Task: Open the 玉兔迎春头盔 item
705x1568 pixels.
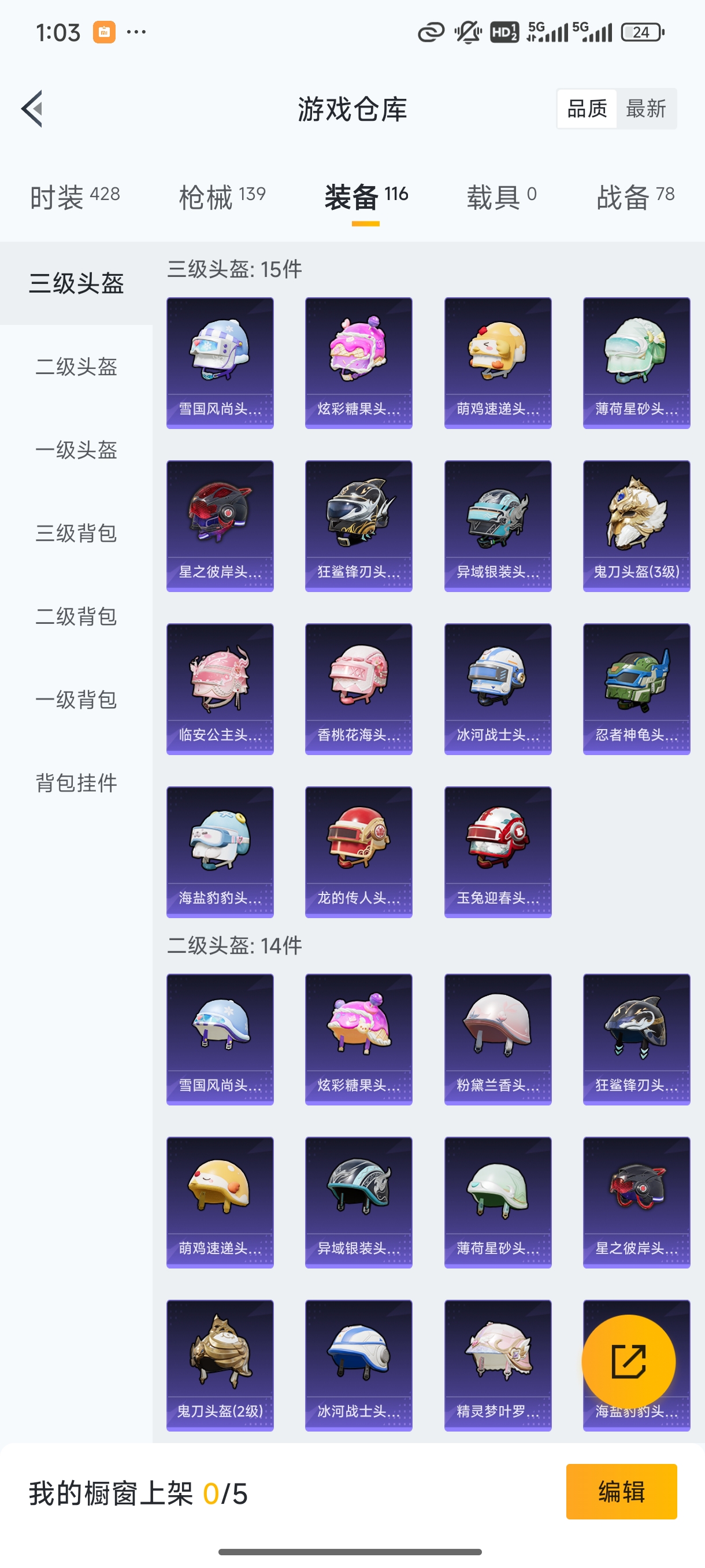Action: coord(498,852)
